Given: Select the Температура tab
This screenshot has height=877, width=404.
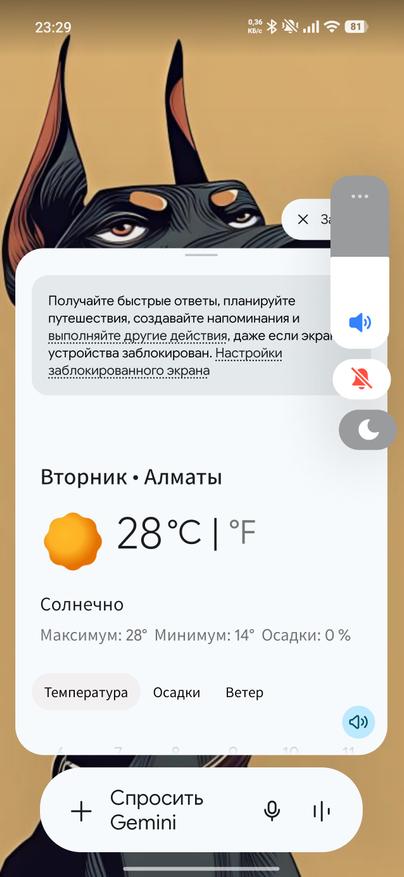Looking at the screenshot, I should tap(86, 692).
